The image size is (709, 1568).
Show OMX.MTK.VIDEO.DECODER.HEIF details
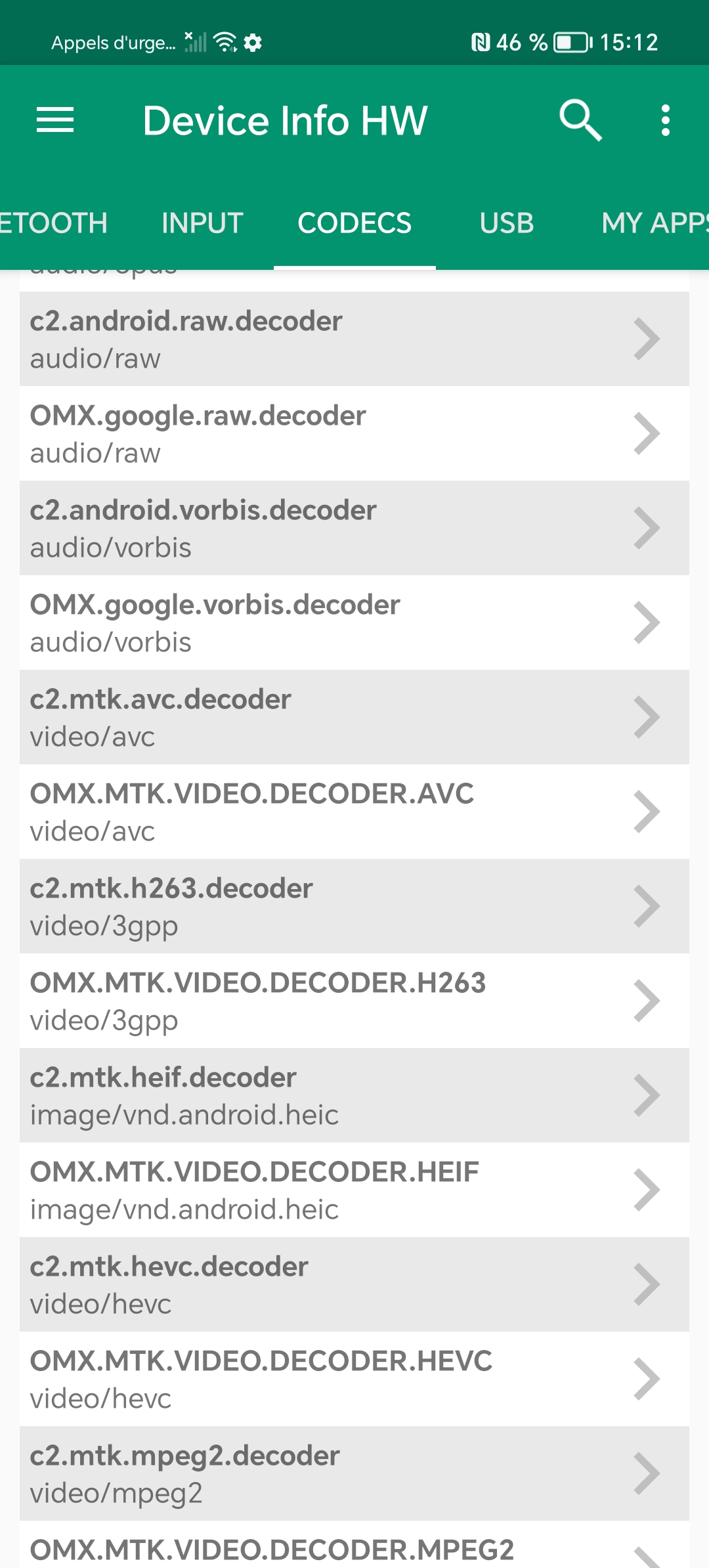click(x=354, y=1190)
